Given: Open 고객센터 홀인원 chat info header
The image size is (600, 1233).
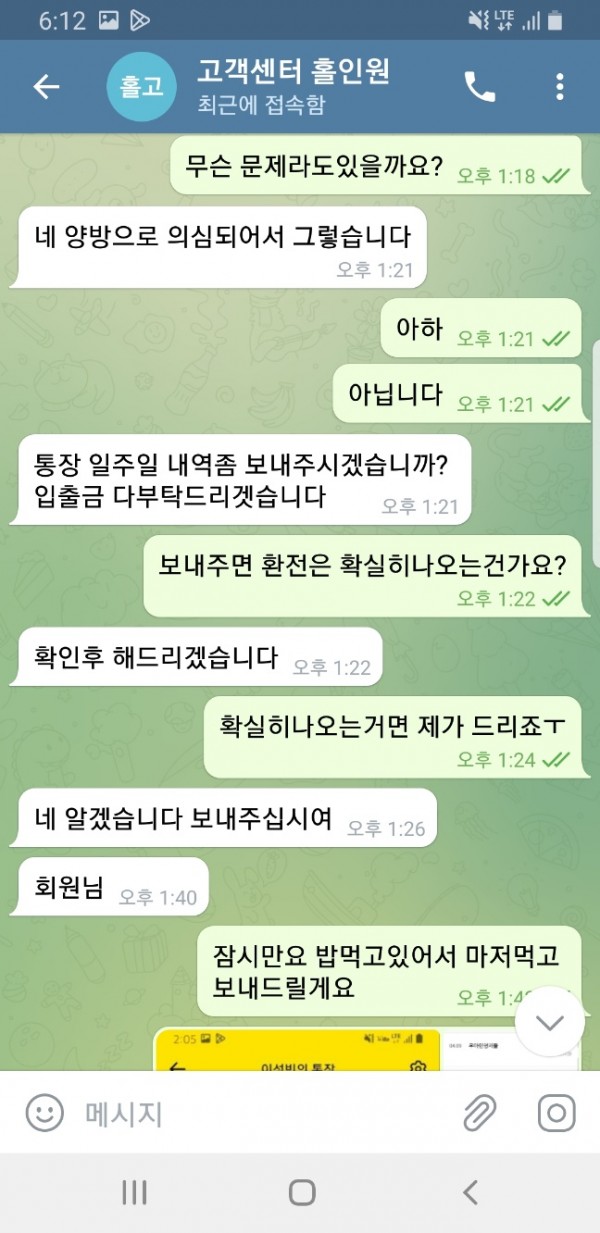Looking at the screenshot, I should pyautogui.click(x=294, y=86).
